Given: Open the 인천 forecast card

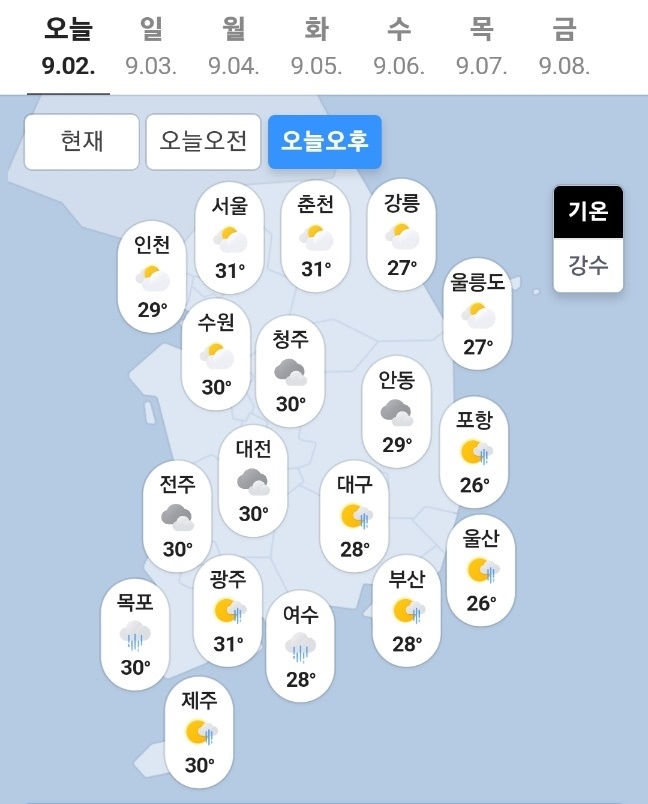Looking at the screenshot, I should (x=152, y=277).
